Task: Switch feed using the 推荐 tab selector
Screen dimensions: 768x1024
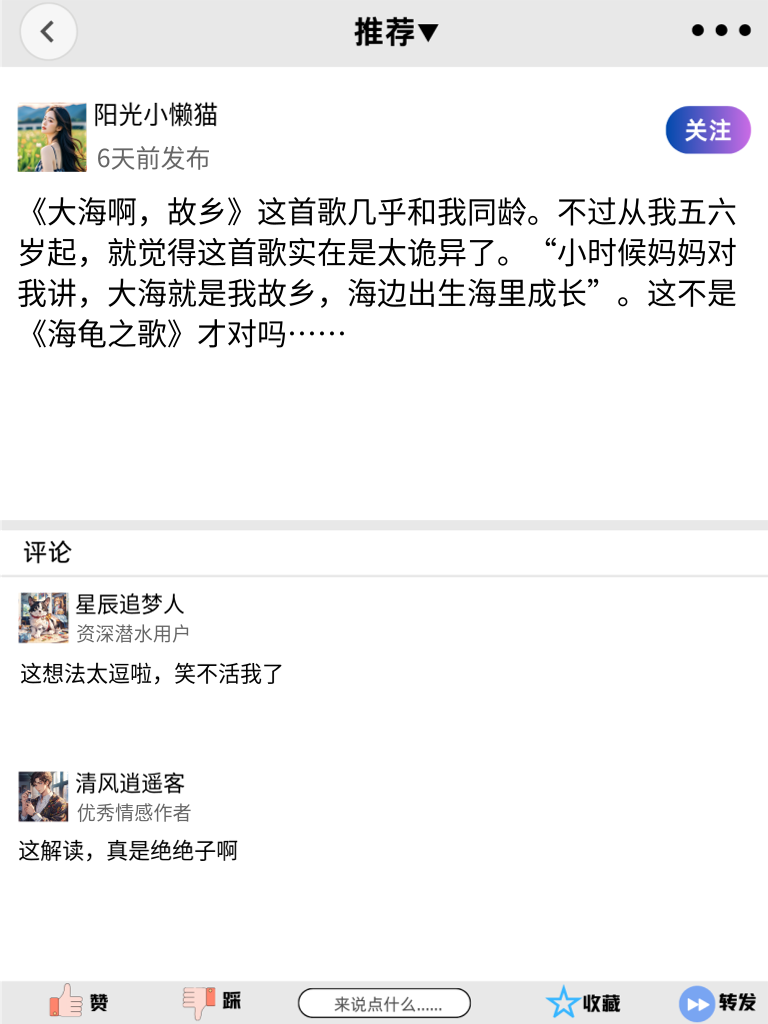Action: pyautogui.click(x=397, y=32)
